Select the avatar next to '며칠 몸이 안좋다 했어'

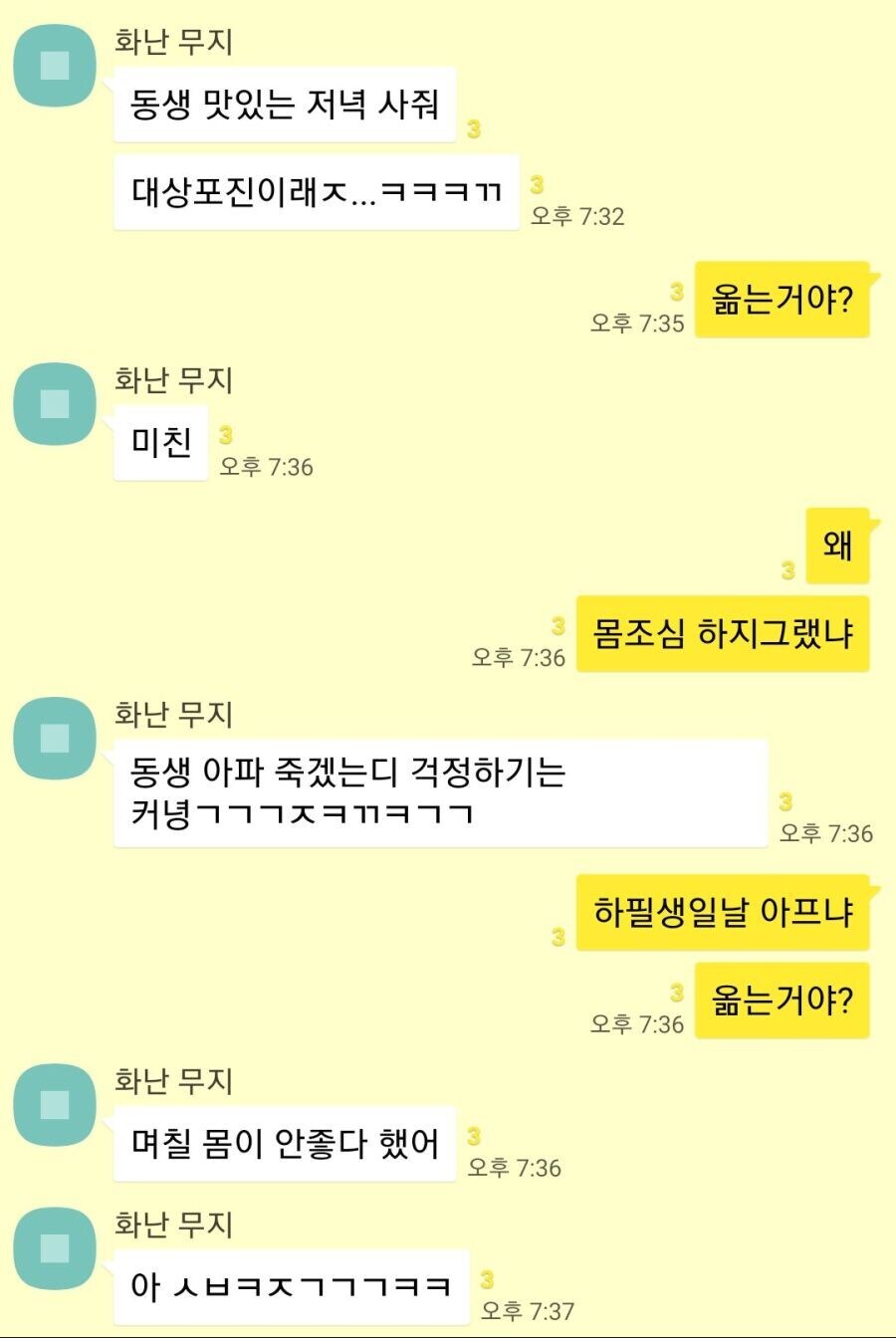coord(55,1104)
